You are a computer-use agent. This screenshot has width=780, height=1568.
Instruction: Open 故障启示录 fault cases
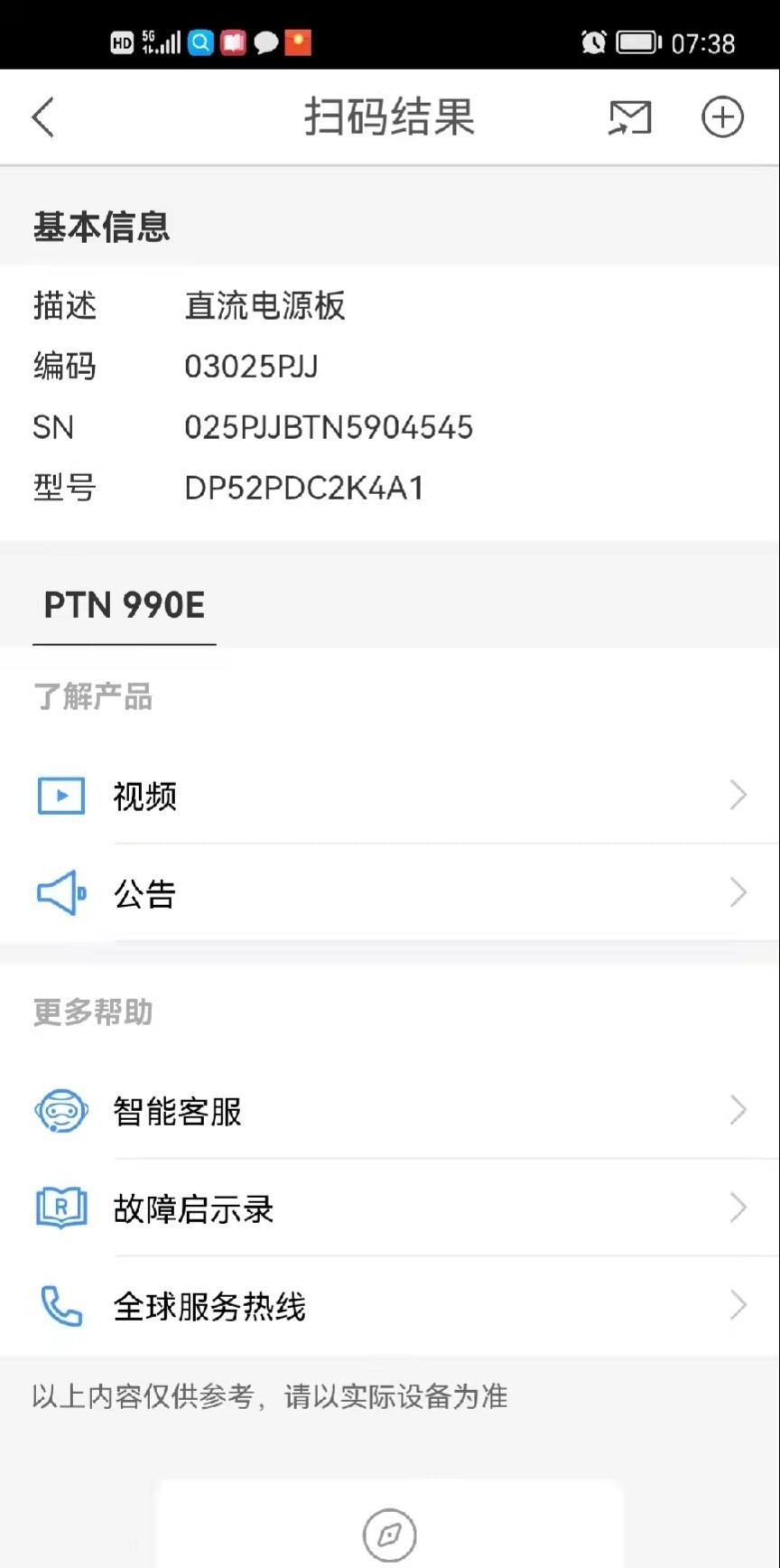[x=390, y=1209]
